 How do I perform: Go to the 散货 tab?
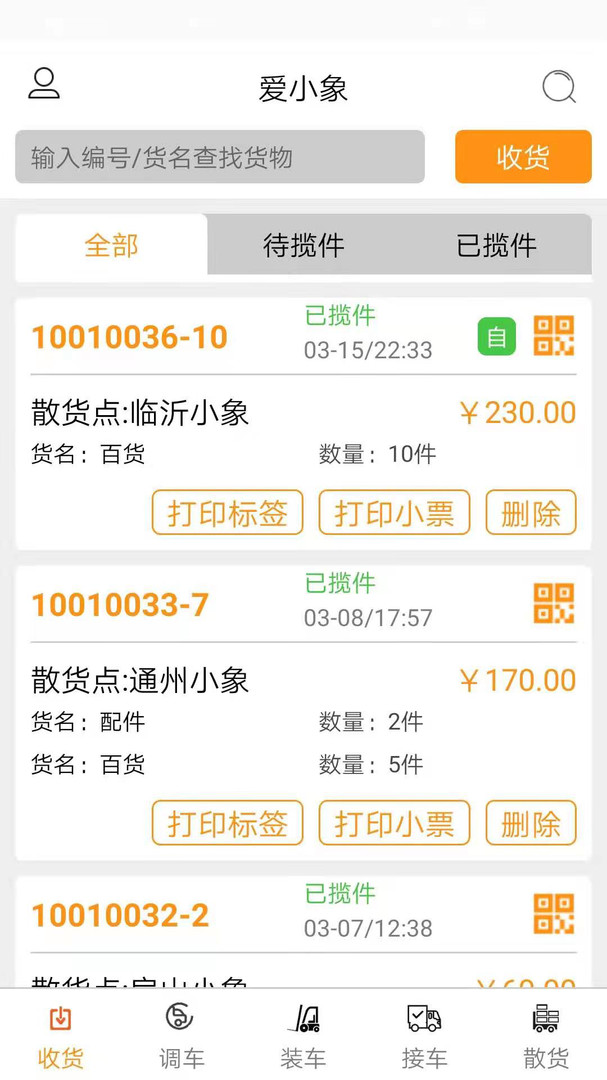546,1036
